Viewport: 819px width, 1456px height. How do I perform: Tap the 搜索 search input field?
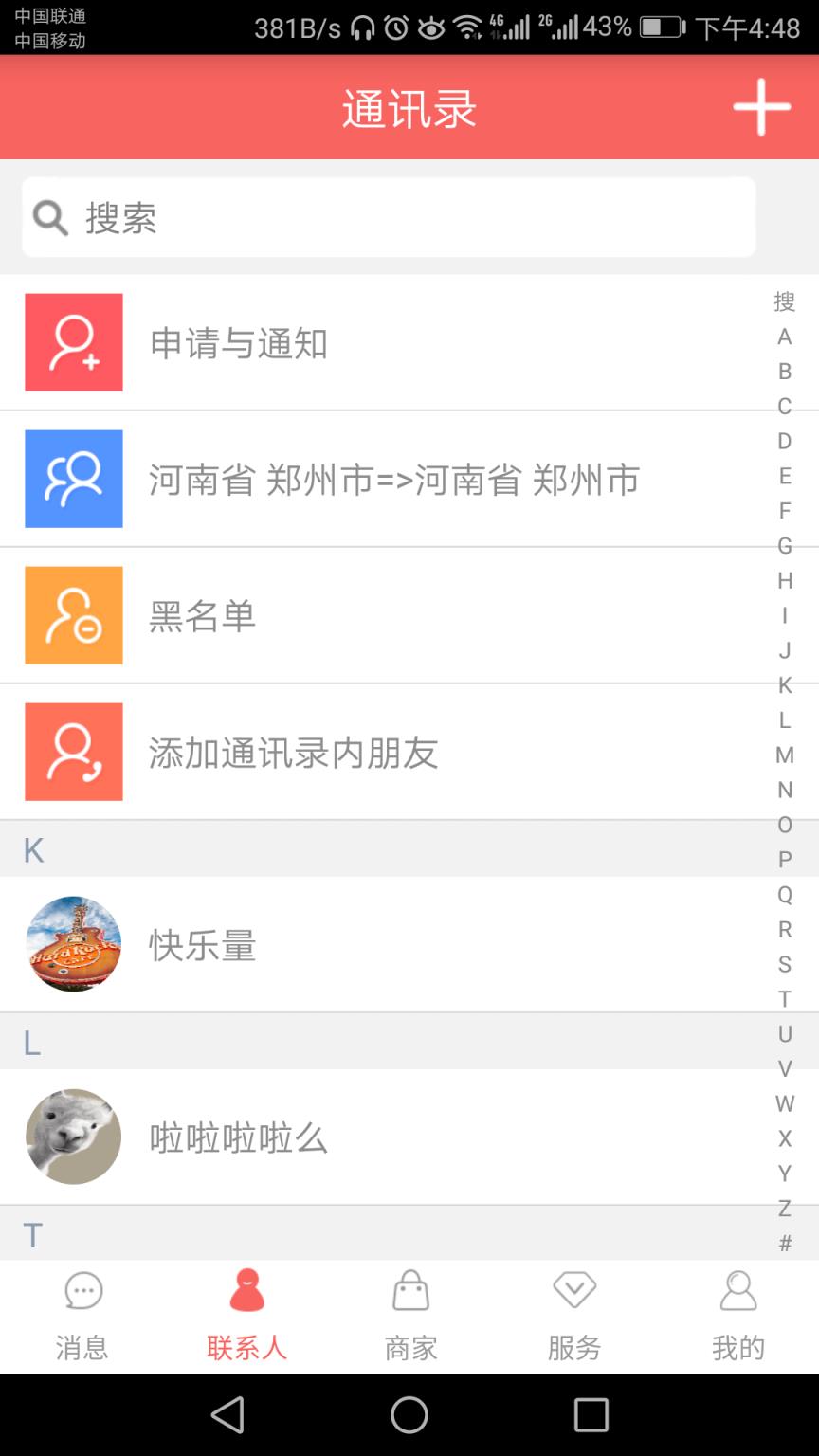pyautogui.click(x=389, y=217)
